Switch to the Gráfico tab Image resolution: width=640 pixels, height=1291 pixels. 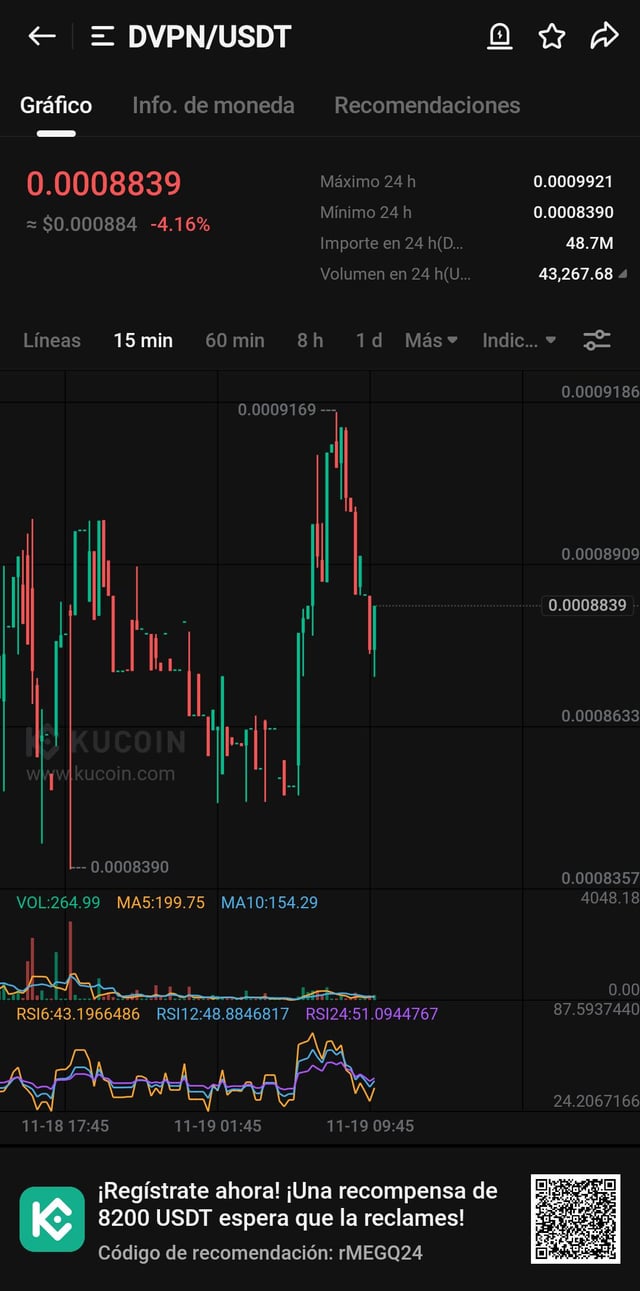pos(56,105)
